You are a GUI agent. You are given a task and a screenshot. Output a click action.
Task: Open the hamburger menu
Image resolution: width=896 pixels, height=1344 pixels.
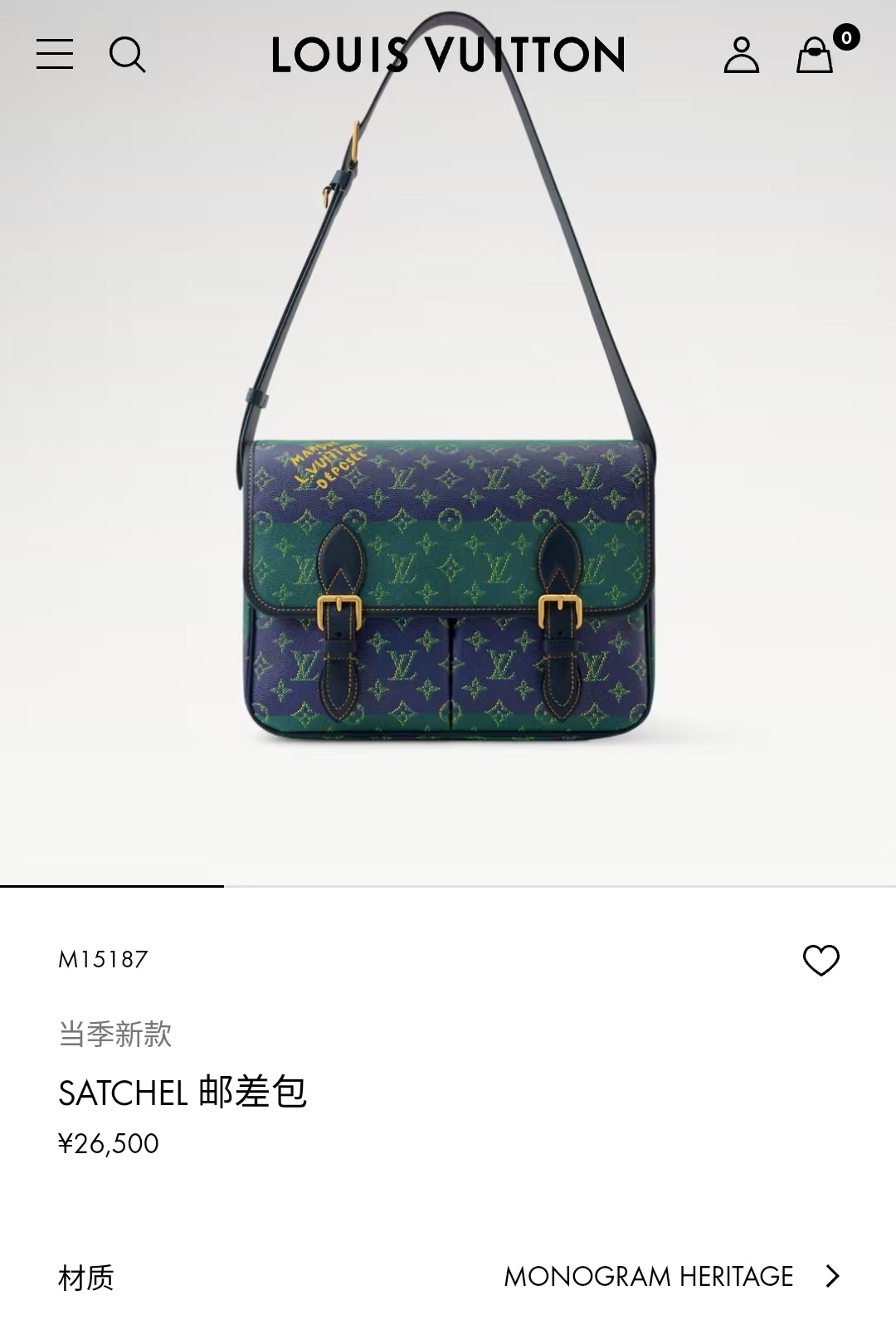tap(55, 55)
